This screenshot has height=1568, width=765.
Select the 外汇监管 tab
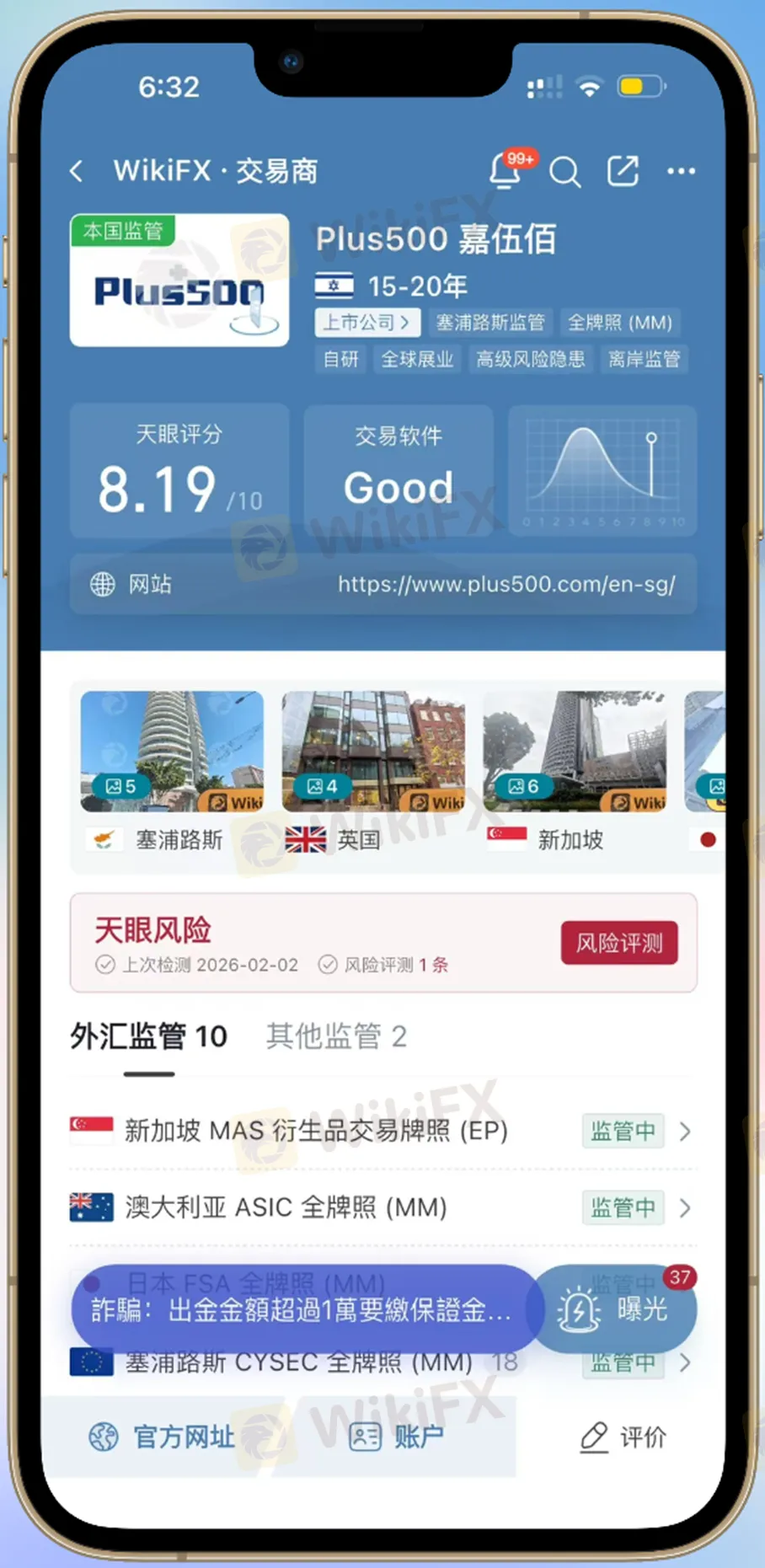pyautogui.click(x=148, y=1036)
